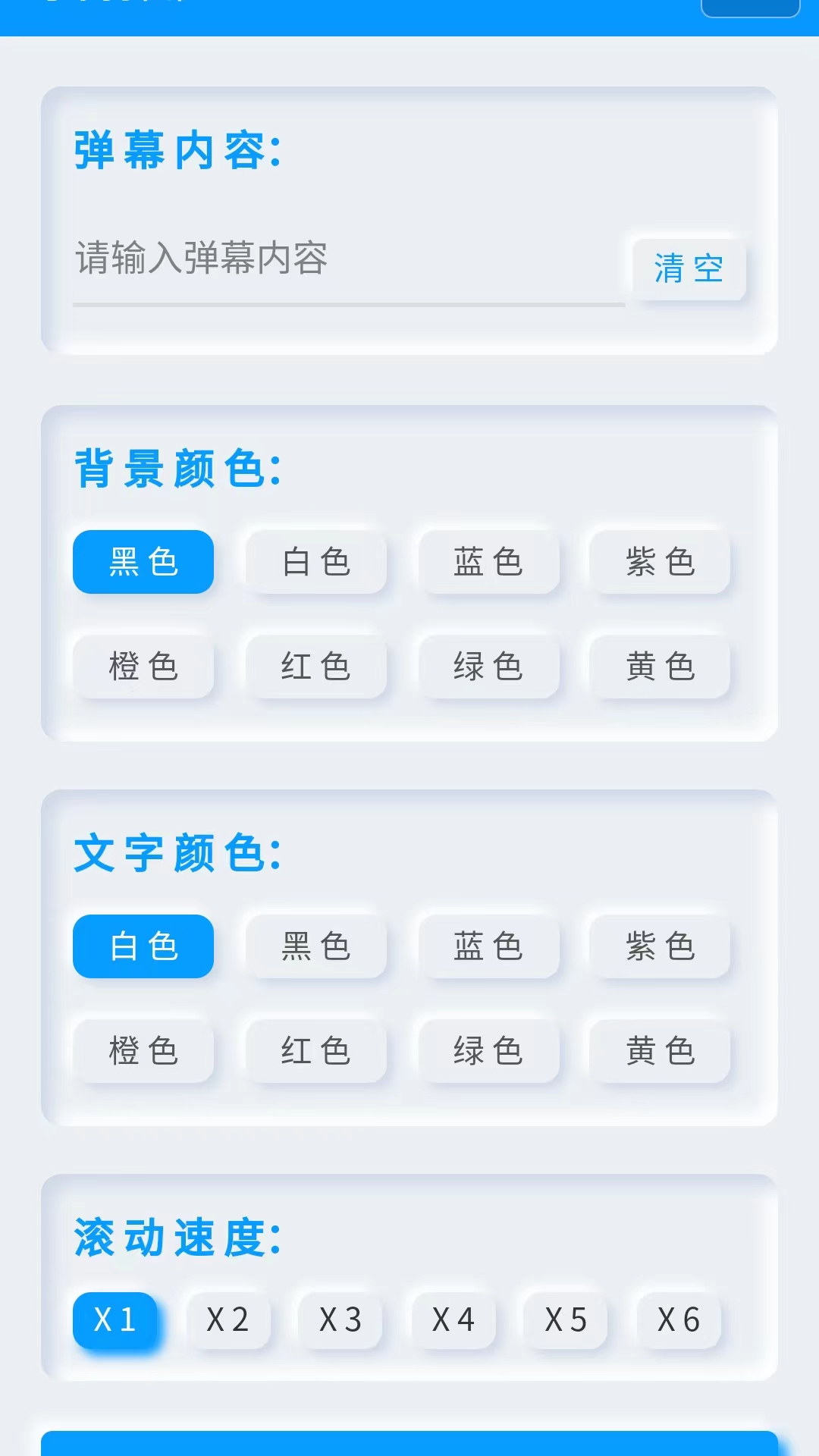The height and width of the screenshot is (1456, 819).
Task: Set text color to green
Action: tap(488, 1052)
